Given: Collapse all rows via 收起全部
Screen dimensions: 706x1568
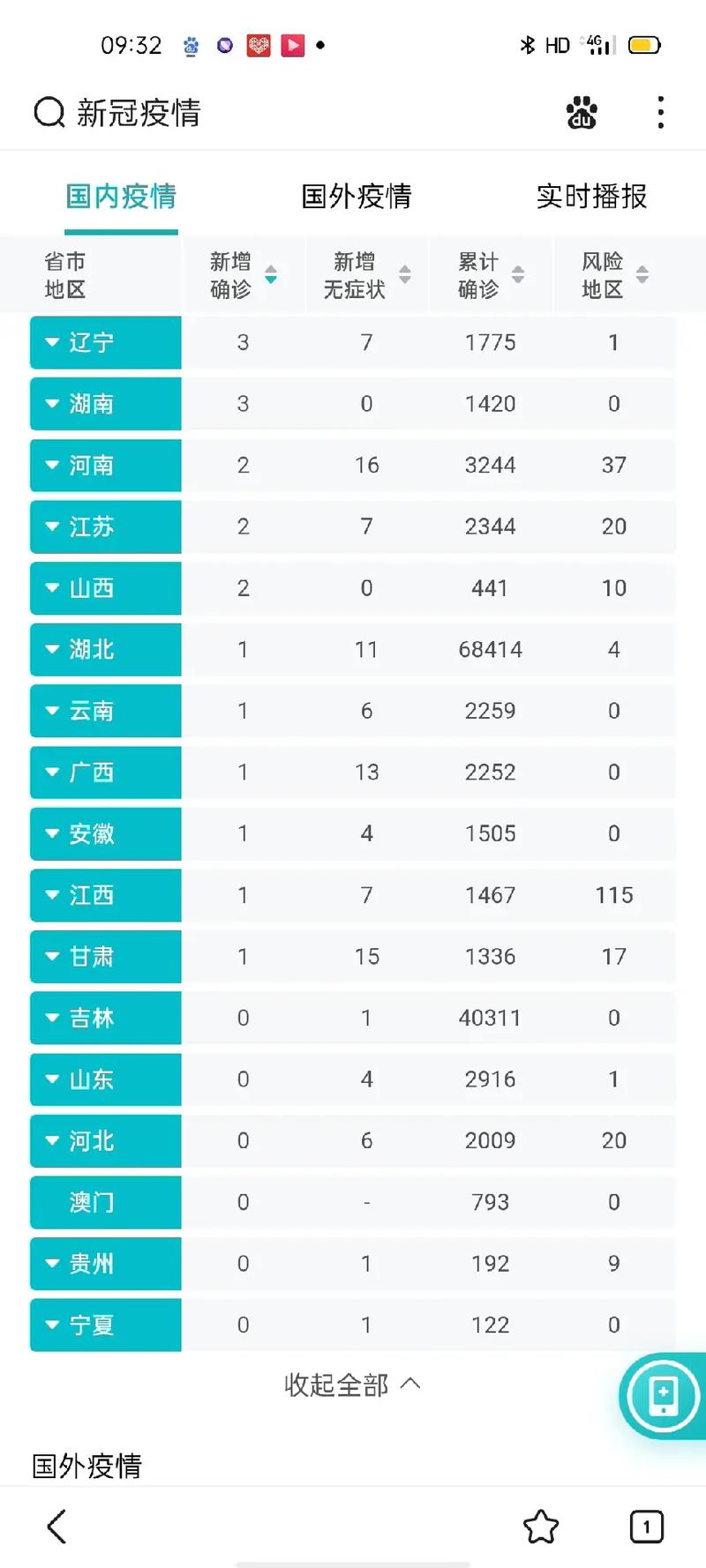Looking at the screenshot, I should [x=352, y=1385].
